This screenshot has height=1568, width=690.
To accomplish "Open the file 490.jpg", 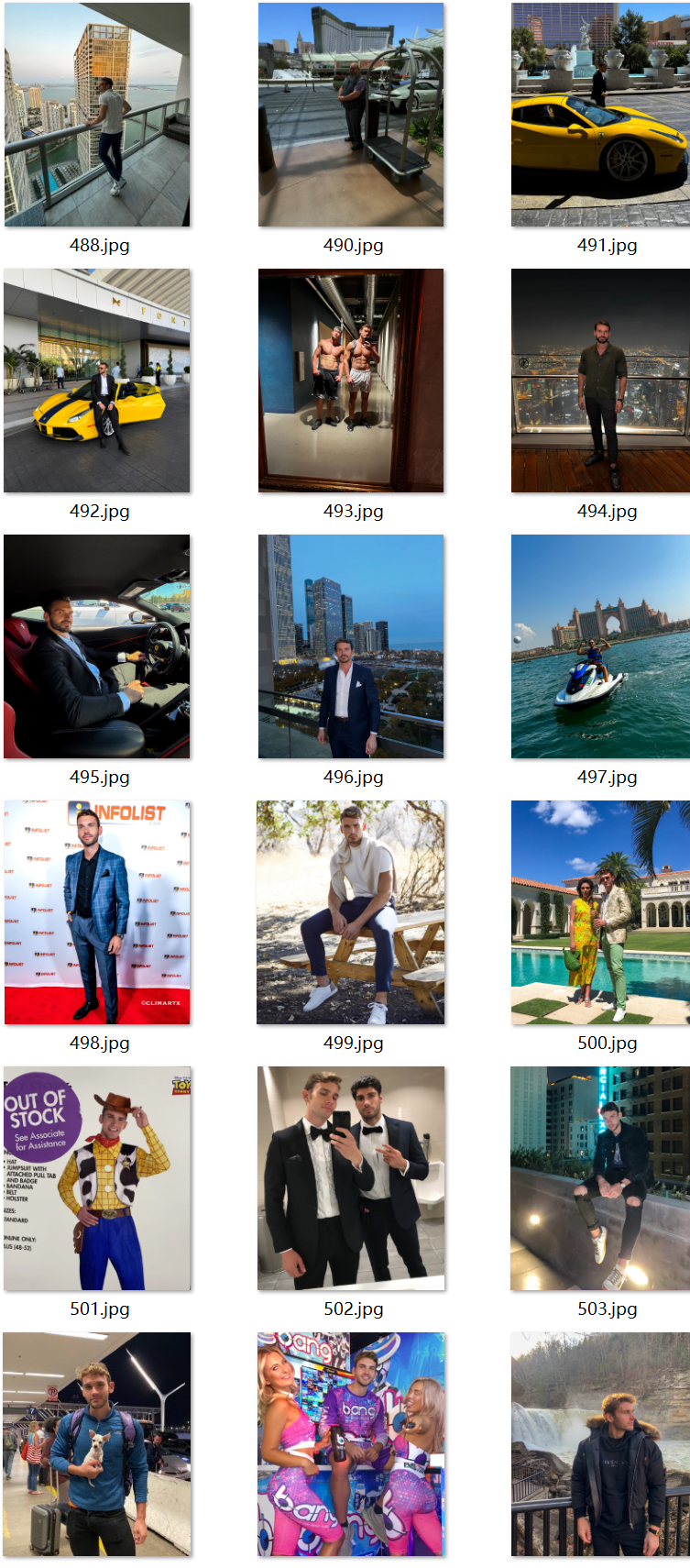I will click(x=351, y=115).
